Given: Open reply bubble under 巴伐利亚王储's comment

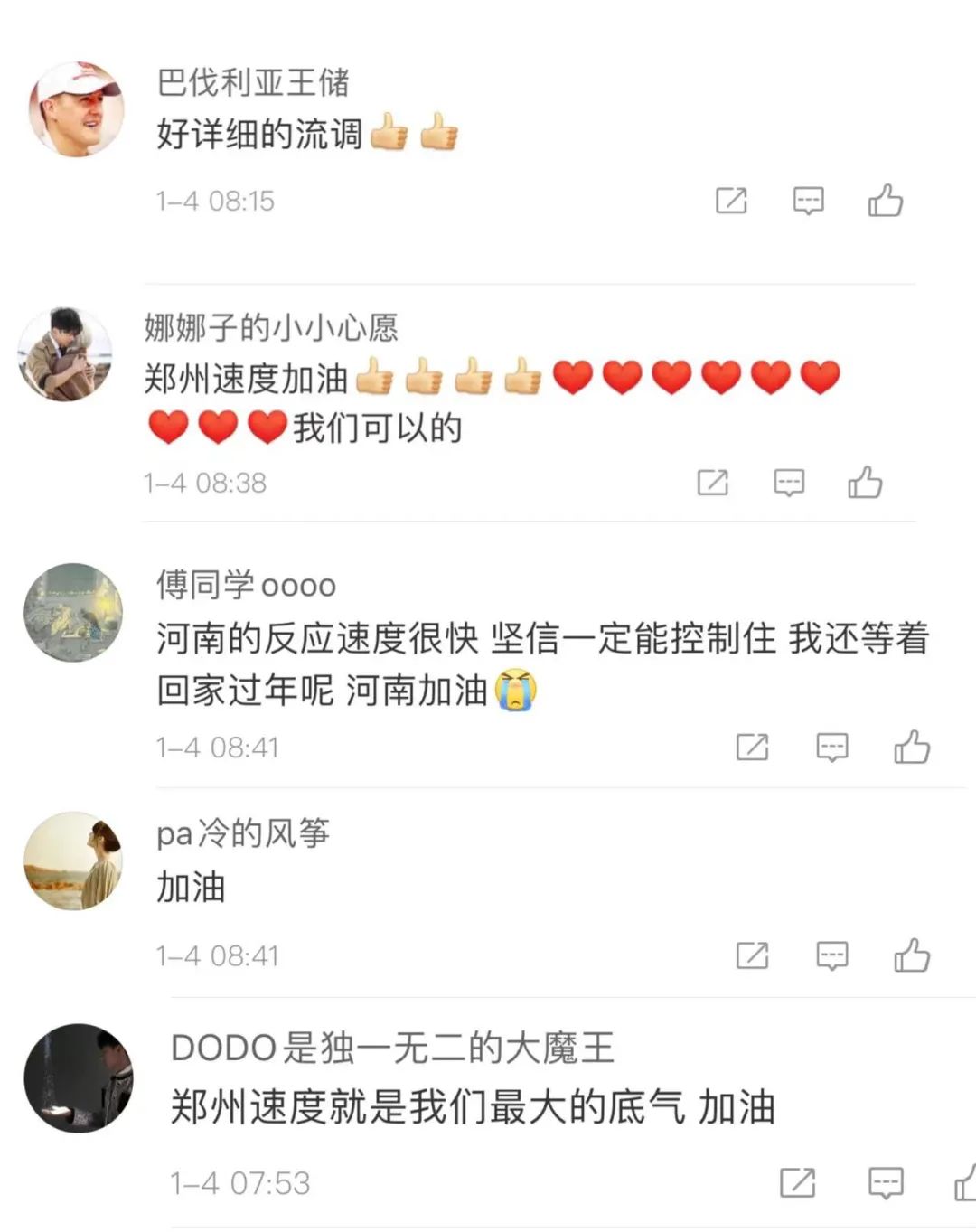Looking at the screenshot, I should click(x=810, y=201).
